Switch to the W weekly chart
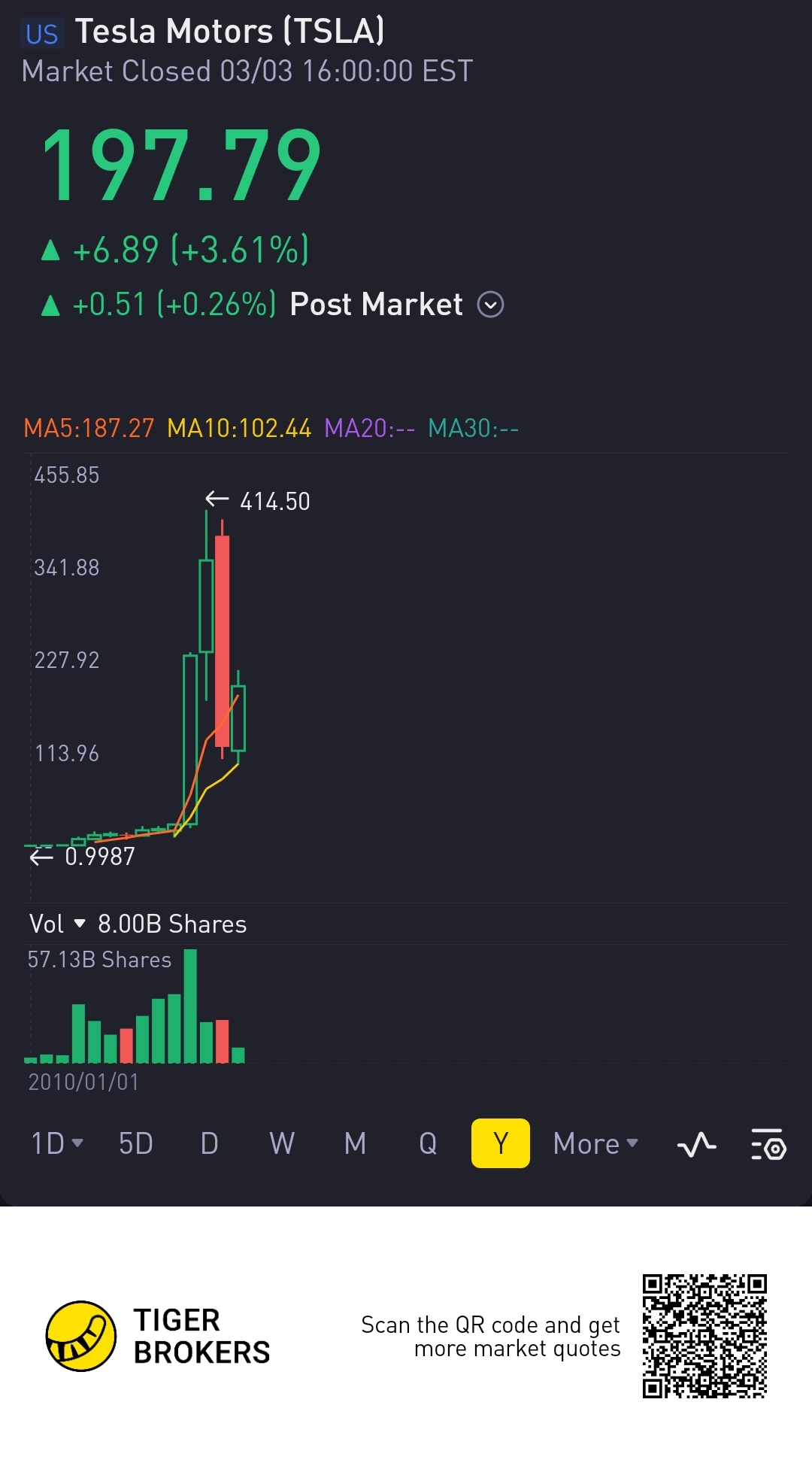Screen dimensions: 812x1466 [x=282, y=1143]
